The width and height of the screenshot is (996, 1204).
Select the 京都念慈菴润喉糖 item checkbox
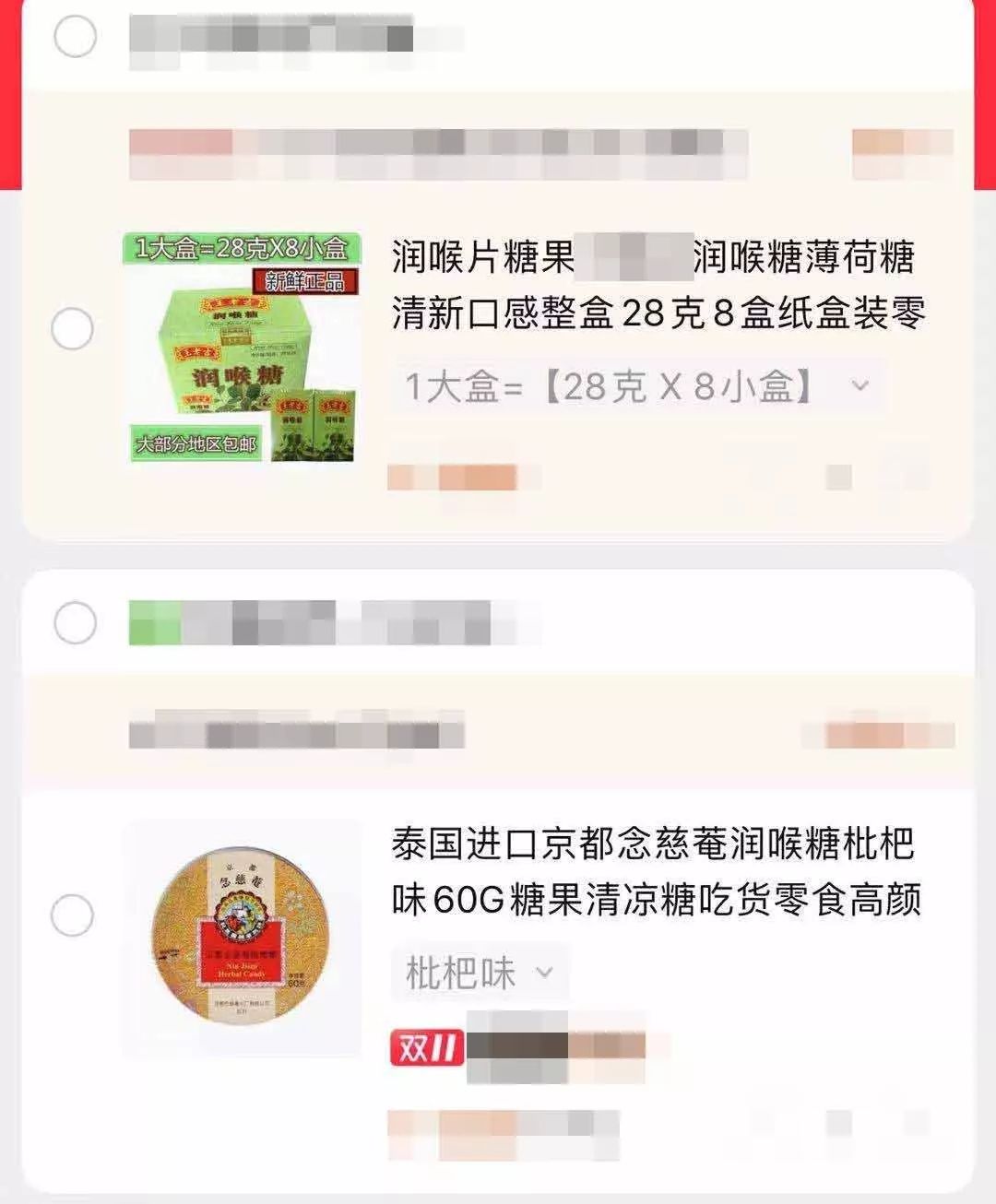click(73, 915)
